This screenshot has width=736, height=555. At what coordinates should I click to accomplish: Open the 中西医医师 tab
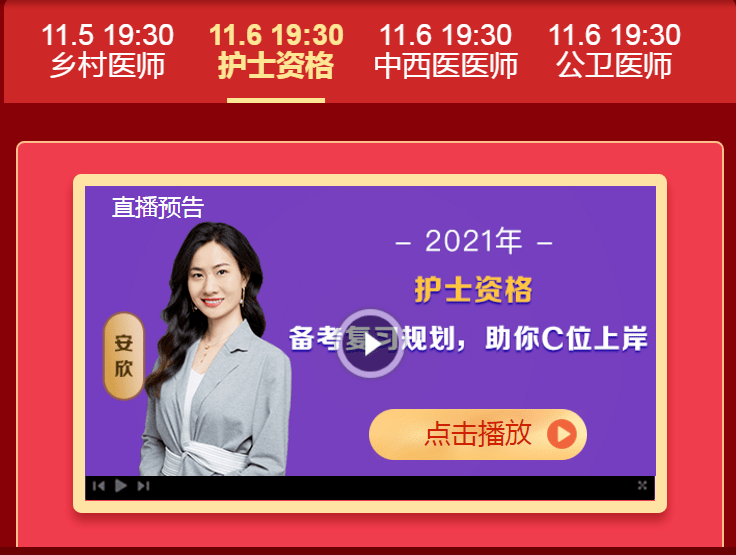click(446, 51)
